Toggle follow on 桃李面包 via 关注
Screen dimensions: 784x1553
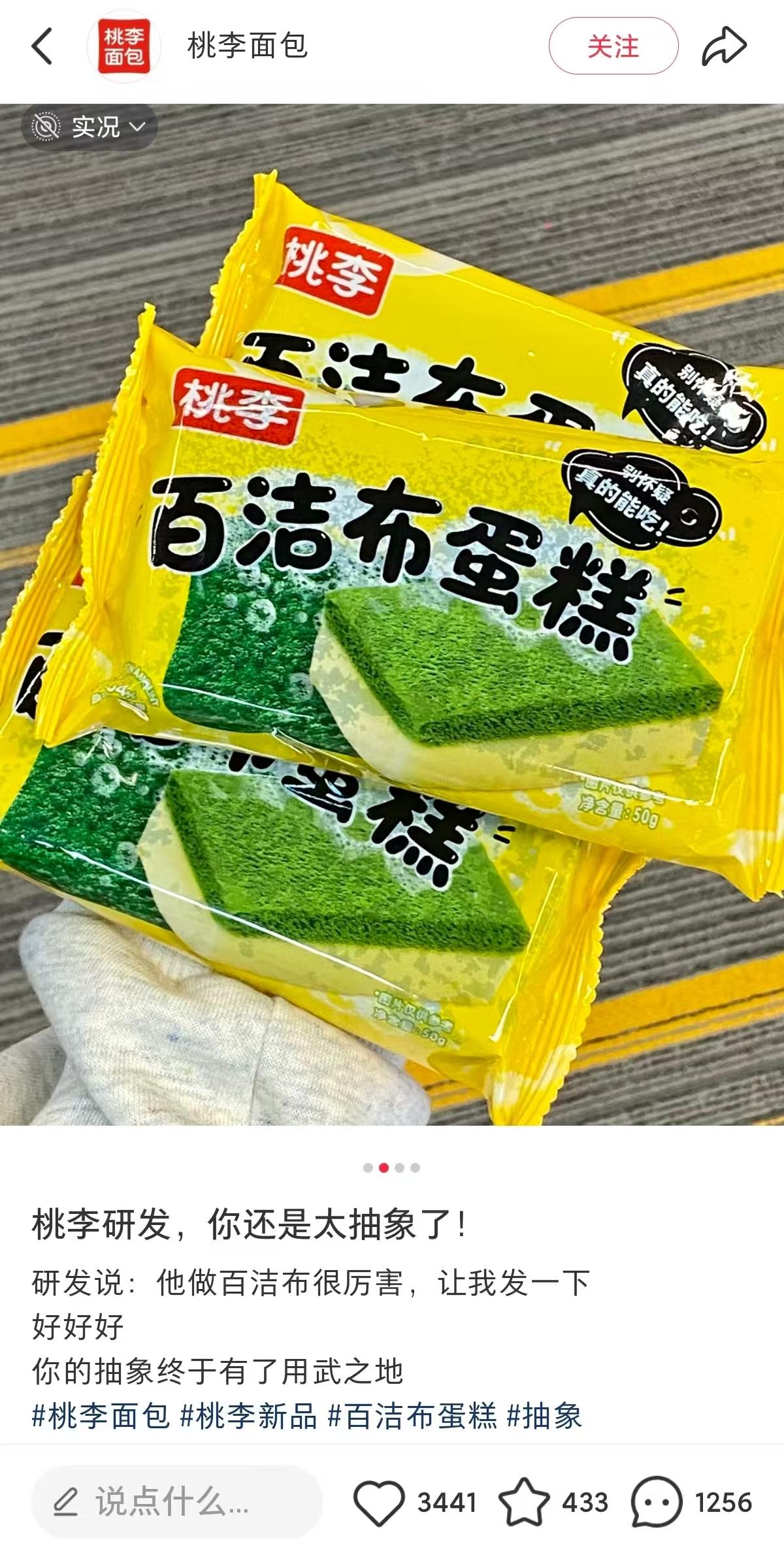click(613, 46)
